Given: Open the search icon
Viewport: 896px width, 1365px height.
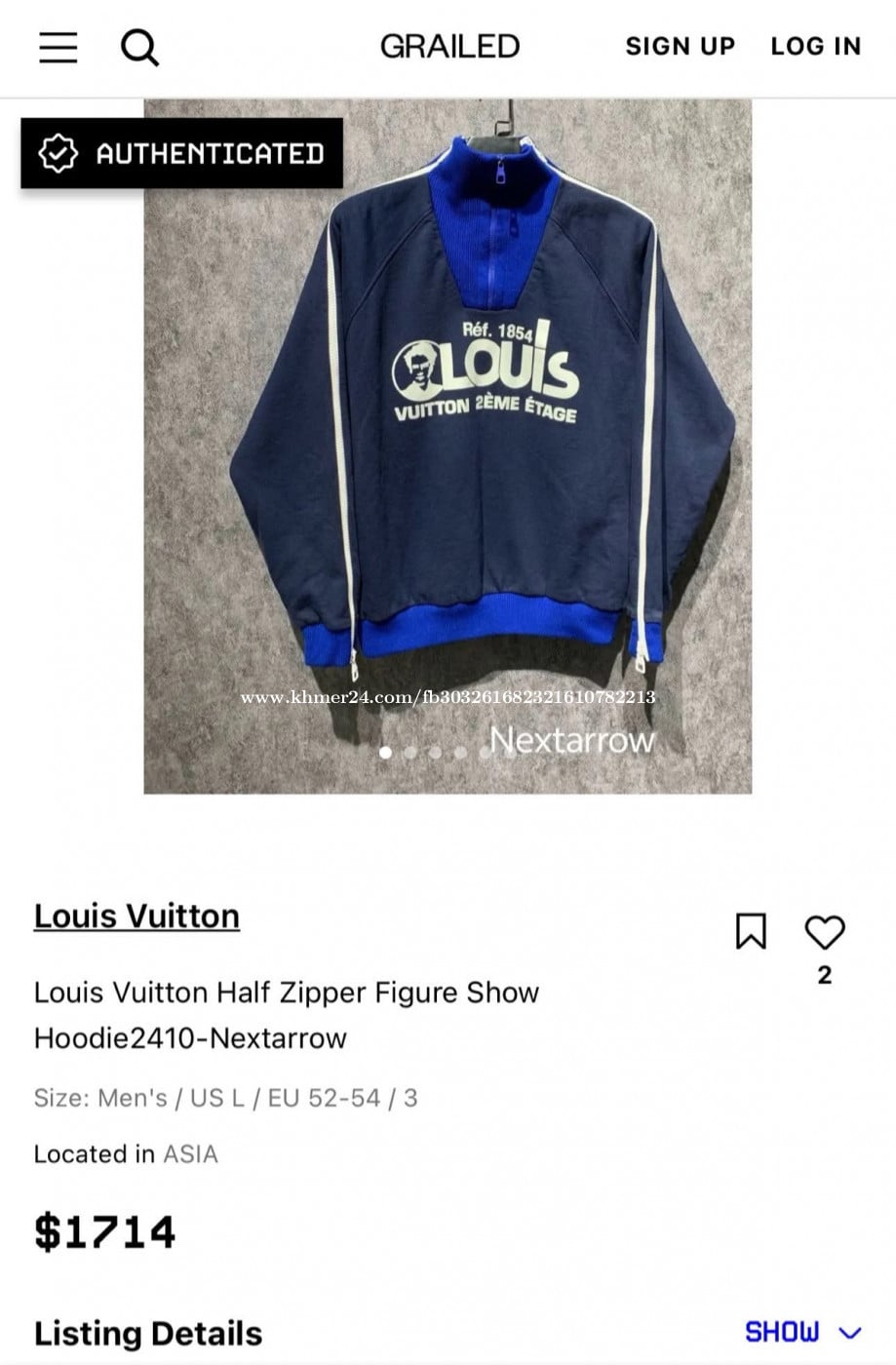Looking at the screenshot, I should [x=139, y=47].
